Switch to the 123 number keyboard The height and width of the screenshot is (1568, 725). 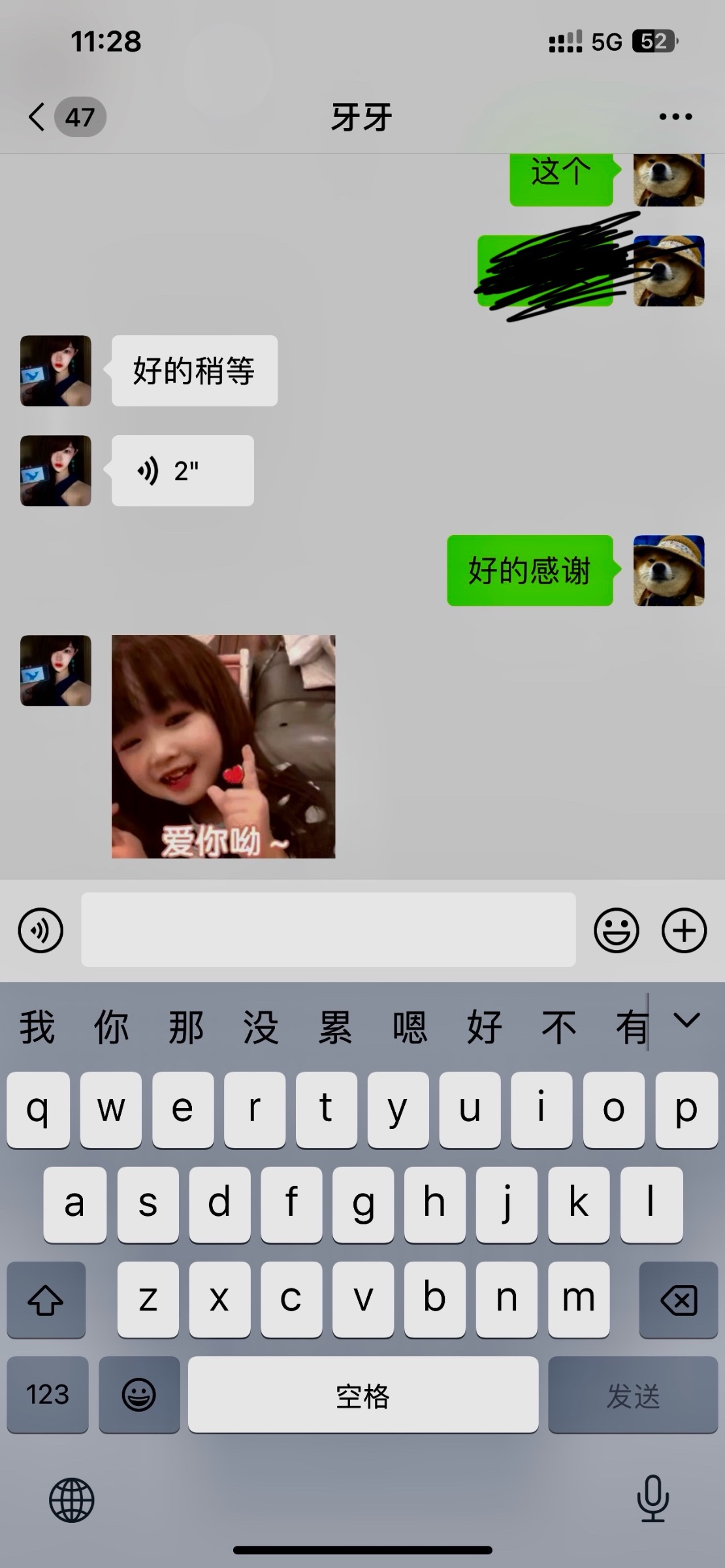48,1396
